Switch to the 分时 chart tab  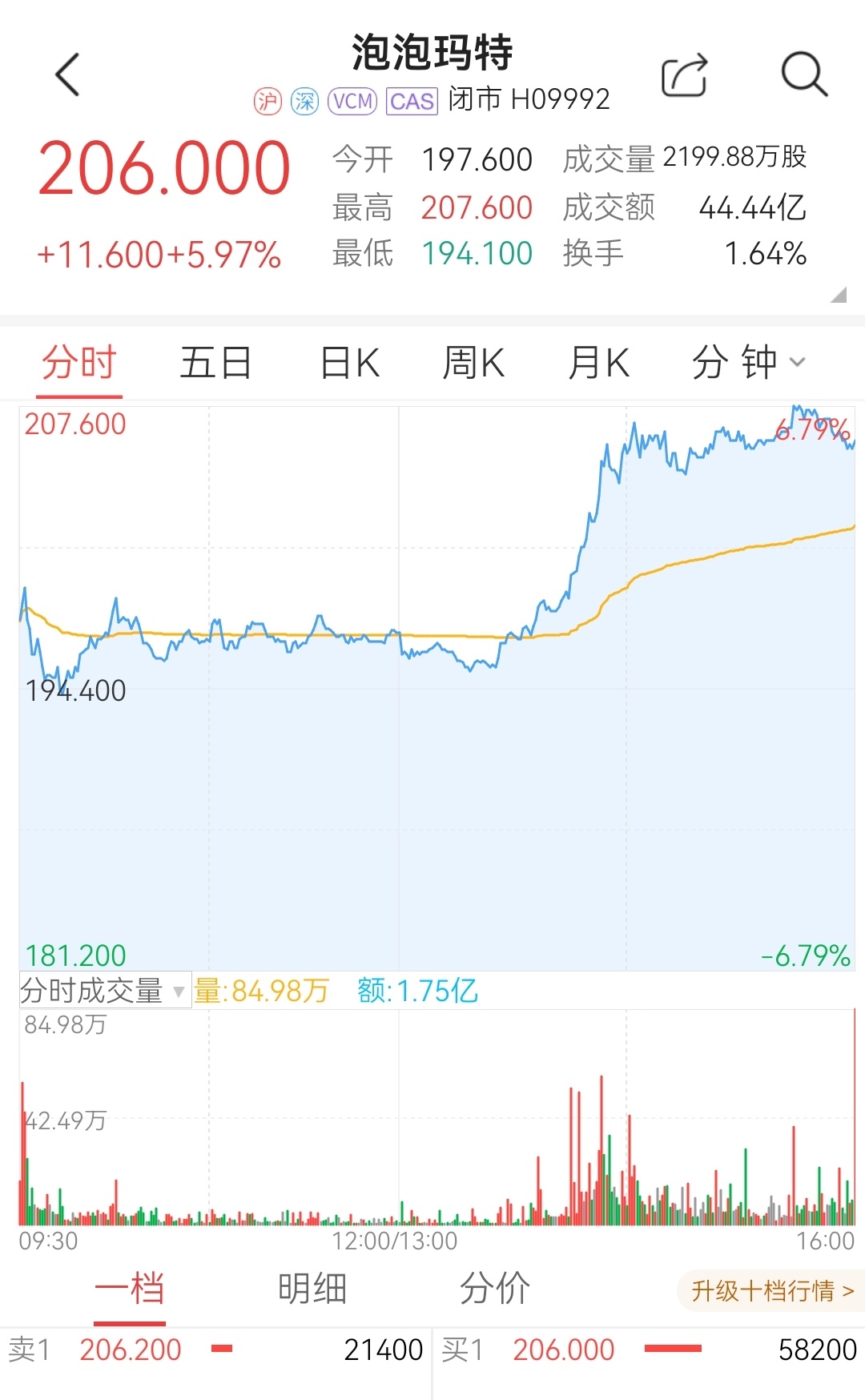click(79, 363)
